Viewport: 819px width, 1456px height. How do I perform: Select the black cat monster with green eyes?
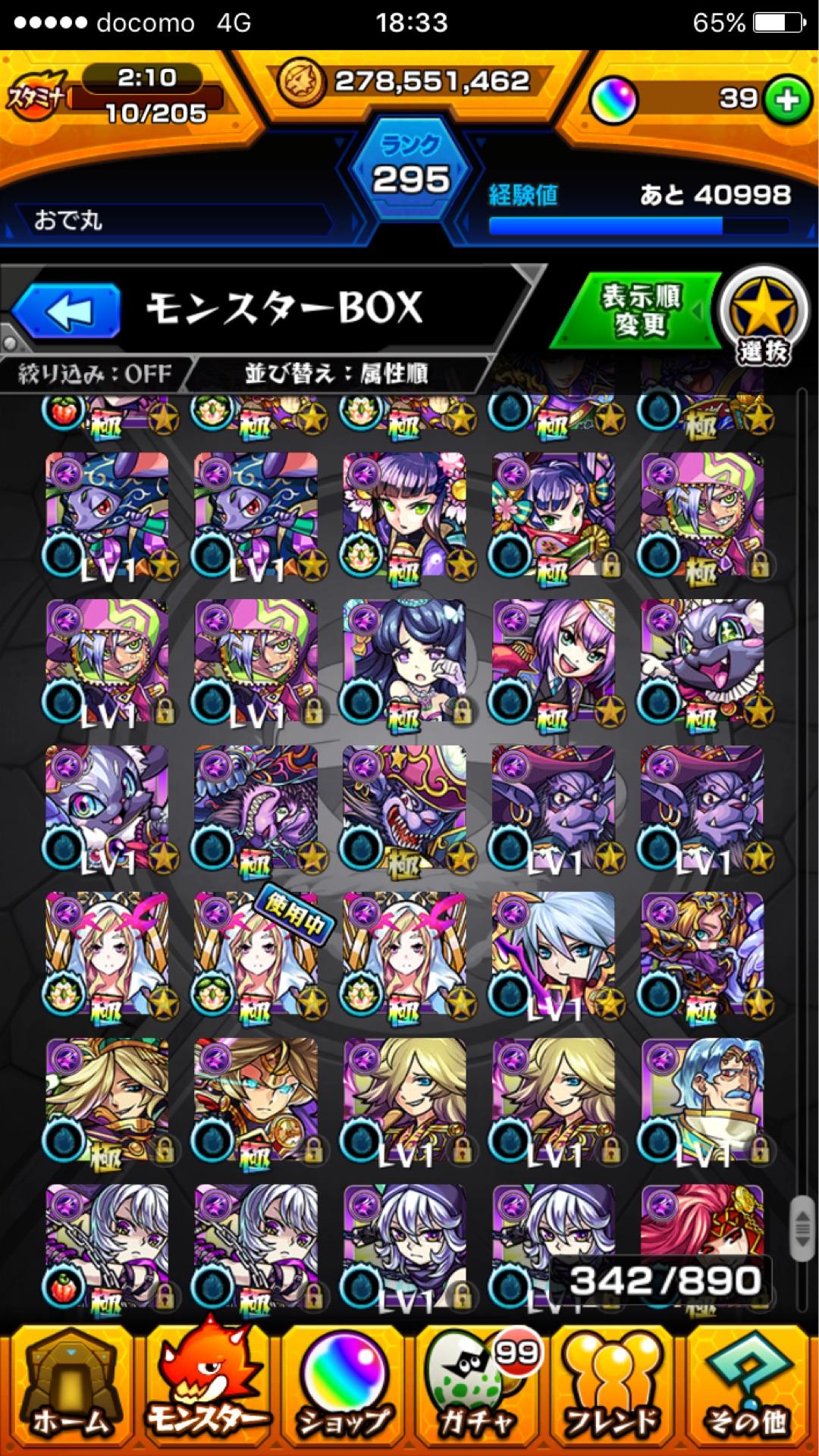[702, 661]
